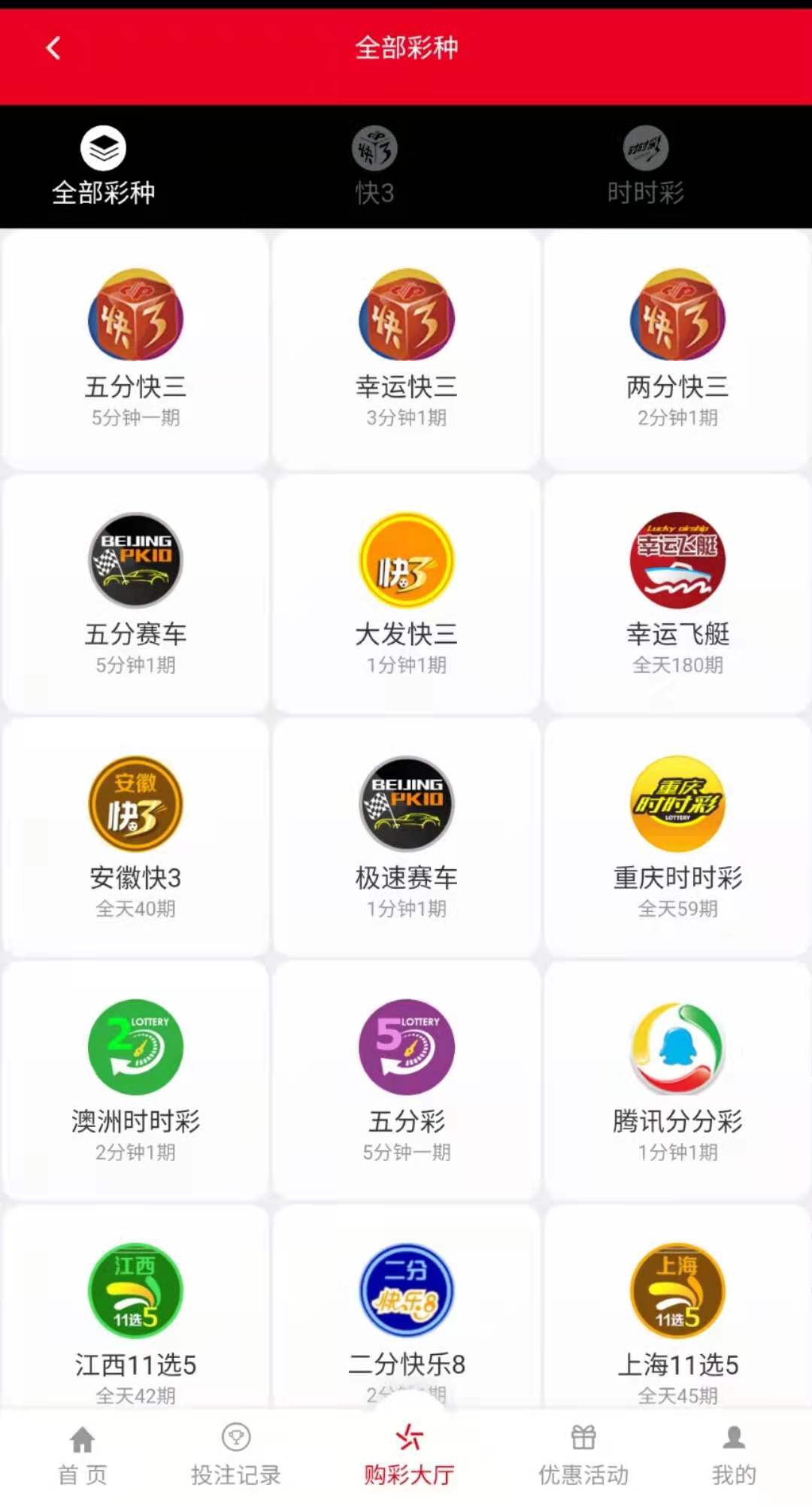Image resolution: width=812 pixels, height=1506 pixels.
Task: Switch to the 优惠活动 tab
Action: pyautogui.click(x=583, y=1456)
